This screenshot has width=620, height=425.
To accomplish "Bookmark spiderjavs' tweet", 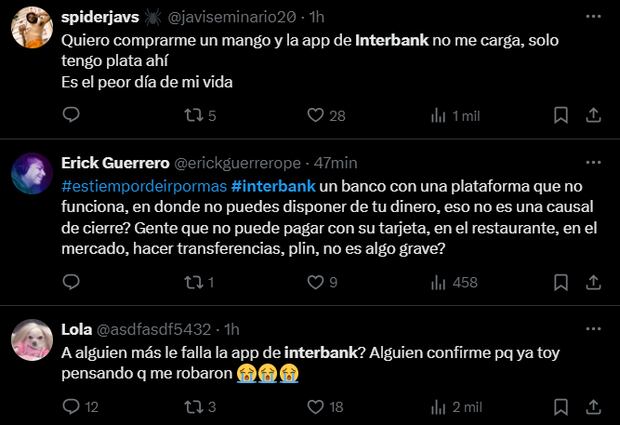I will pyautogui.click(x=565, y=116).
